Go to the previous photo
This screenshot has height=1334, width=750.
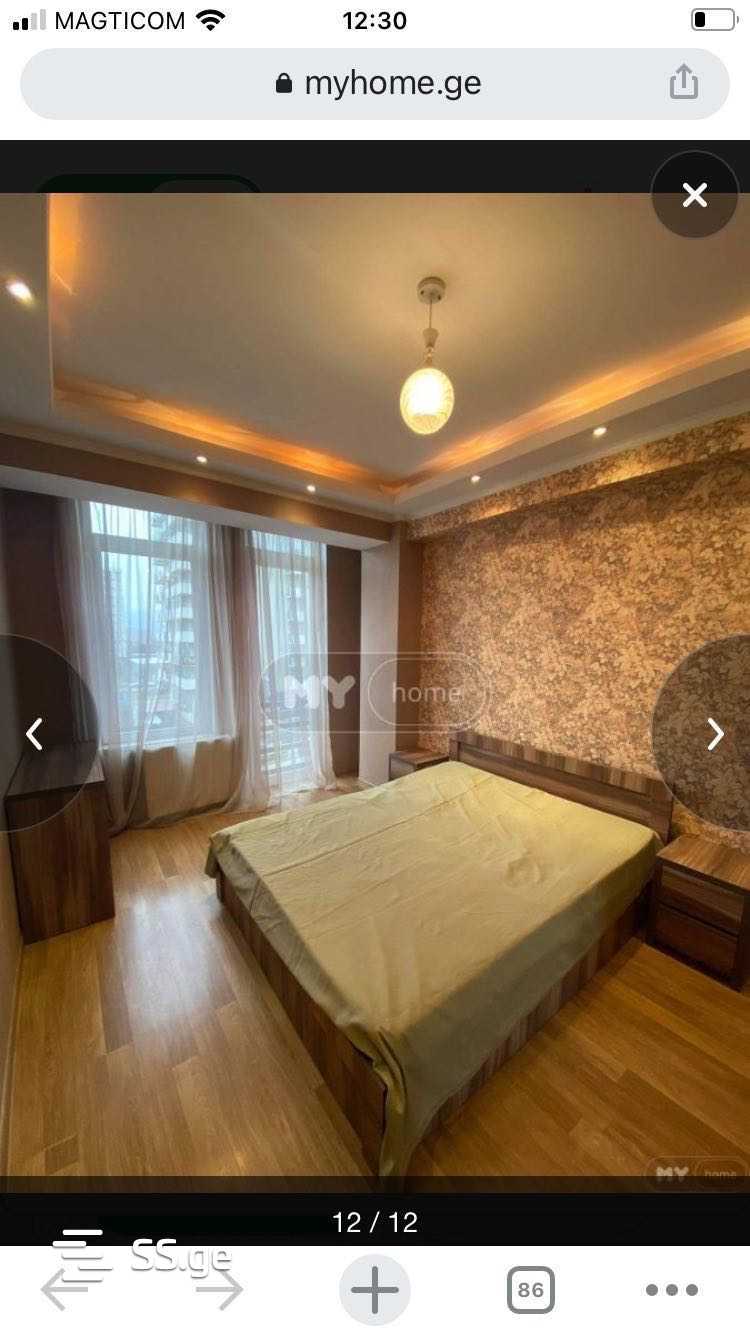click(35, 734)
